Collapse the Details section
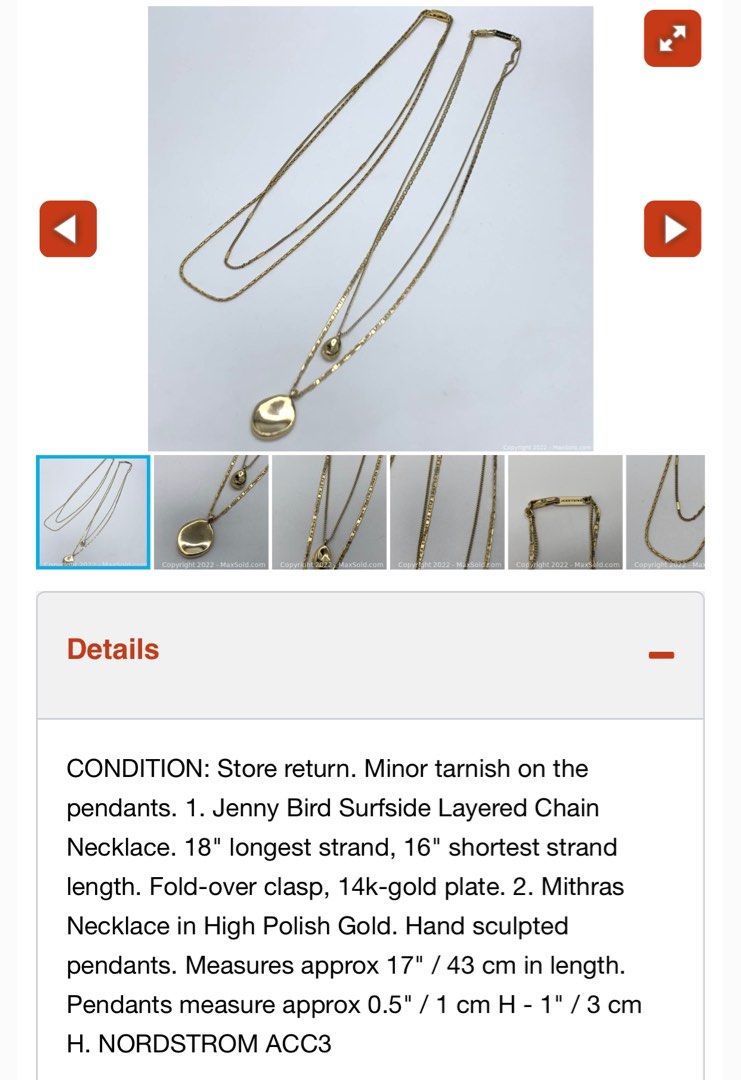This screenshot has width=741, height=1080. tap(661, 655)
